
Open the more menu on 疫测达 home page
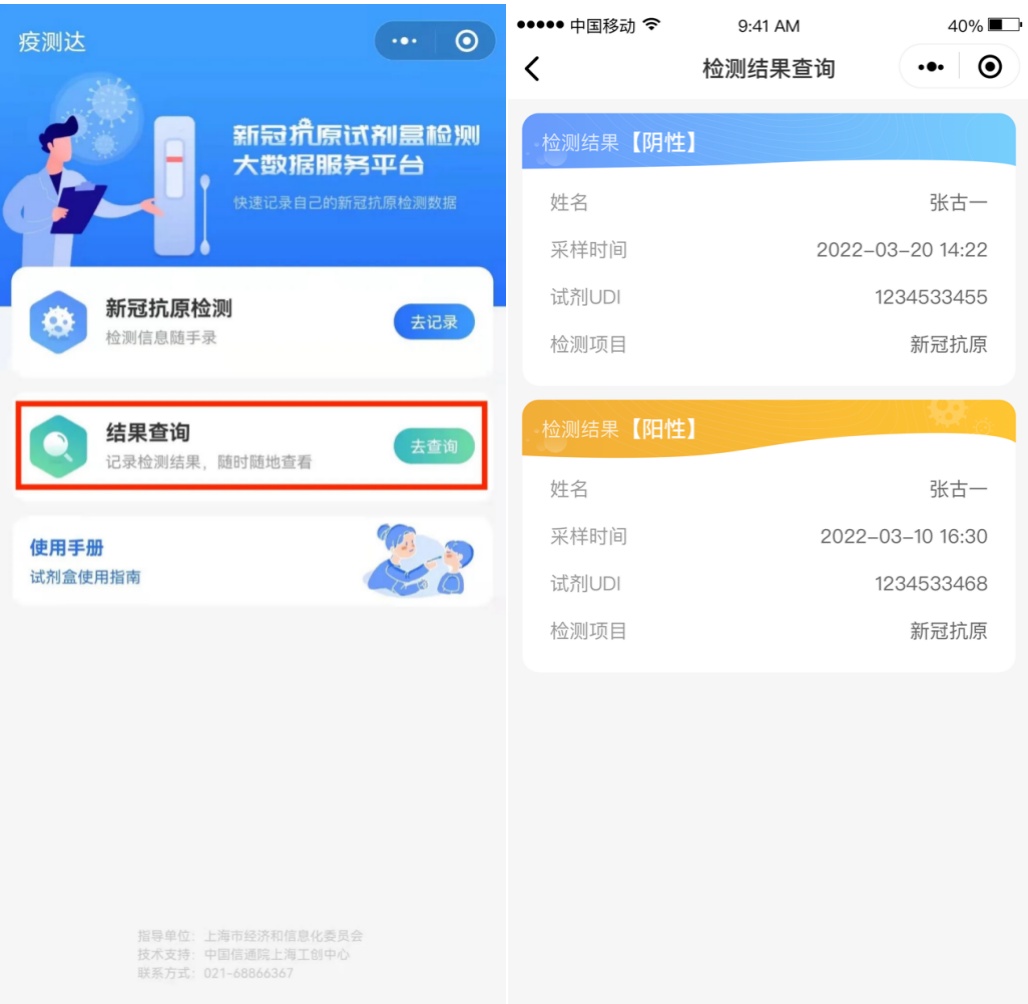405,41
